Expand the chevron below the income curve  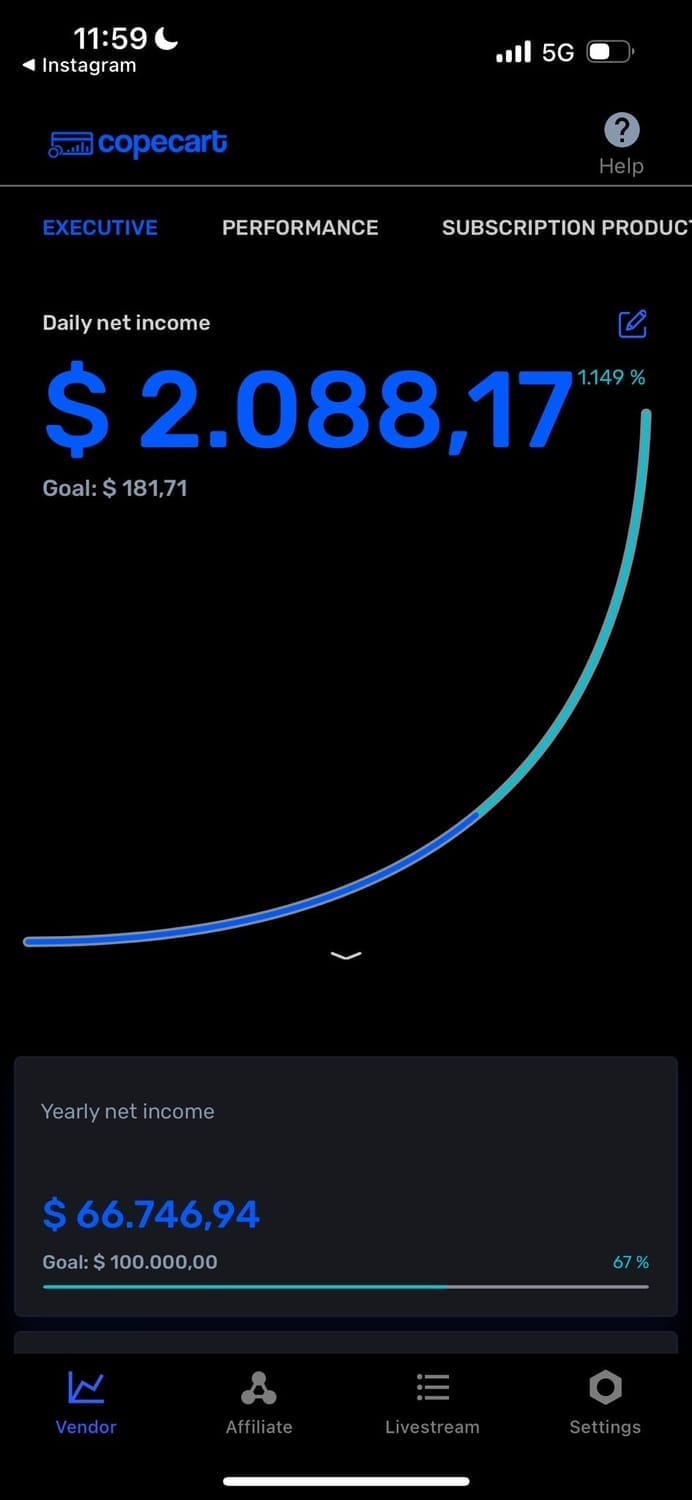(346, 956)
